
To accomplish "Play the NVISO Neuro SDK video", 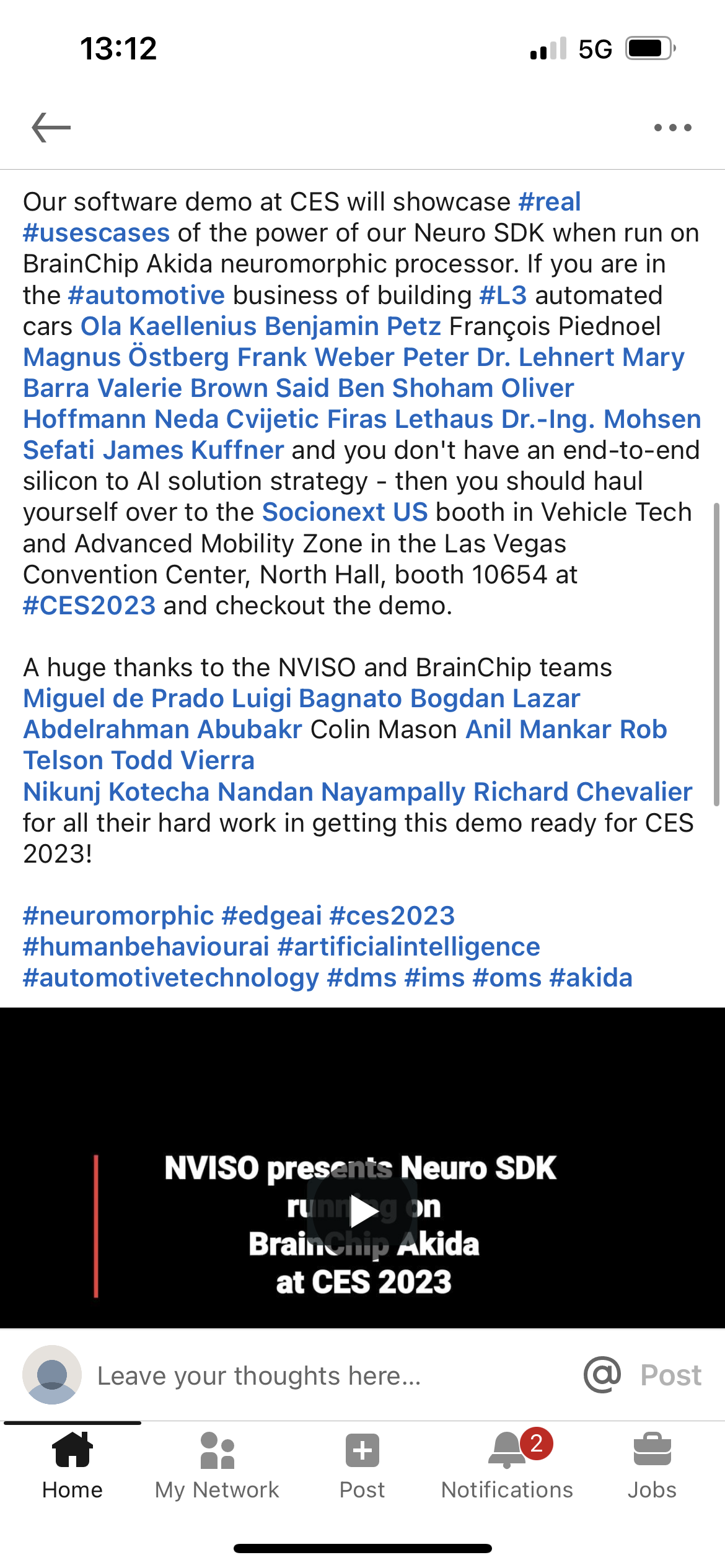I will click(362, 1211).
